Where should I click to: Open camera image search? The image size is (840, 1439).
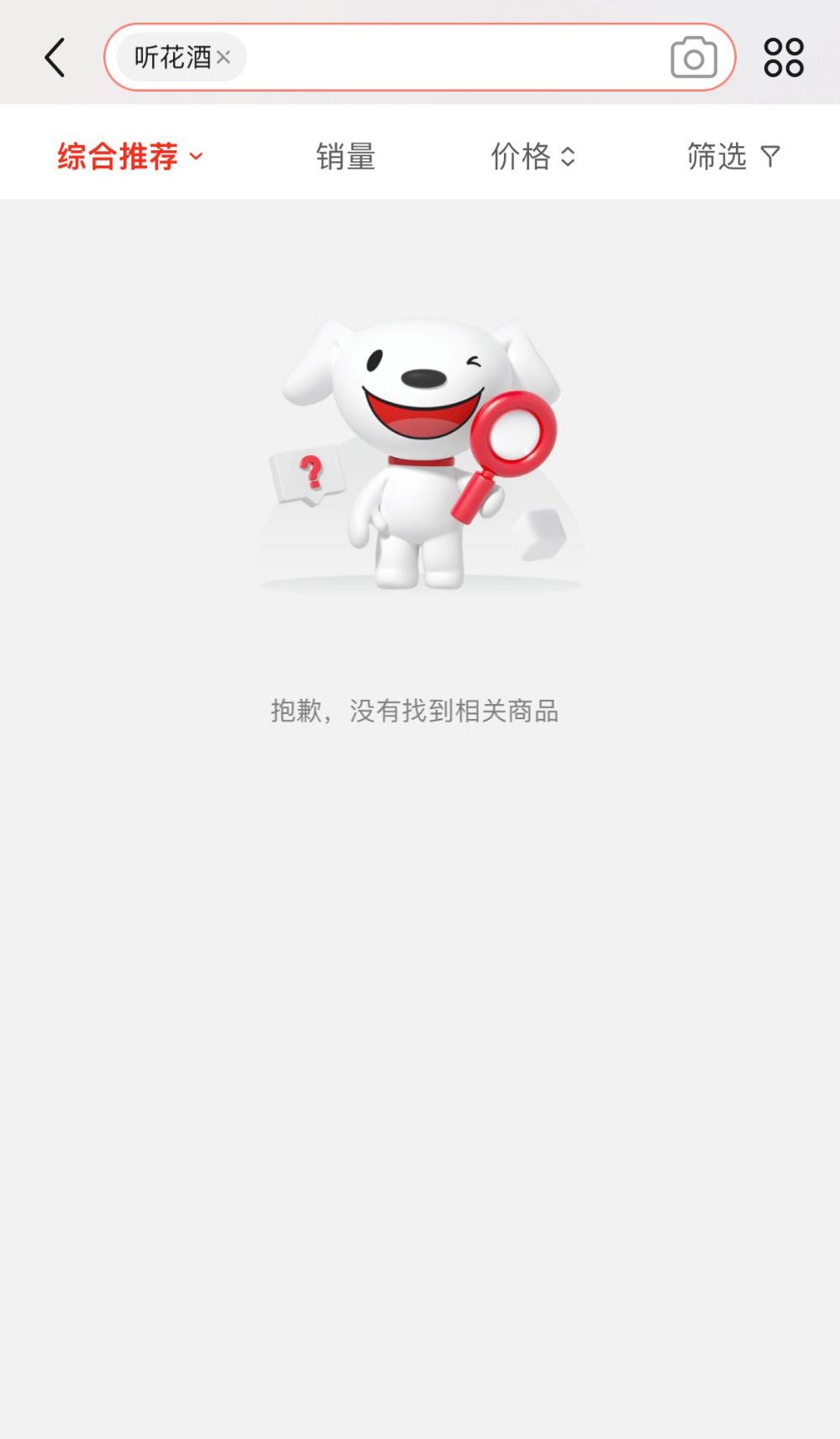[x=694, y=57]
